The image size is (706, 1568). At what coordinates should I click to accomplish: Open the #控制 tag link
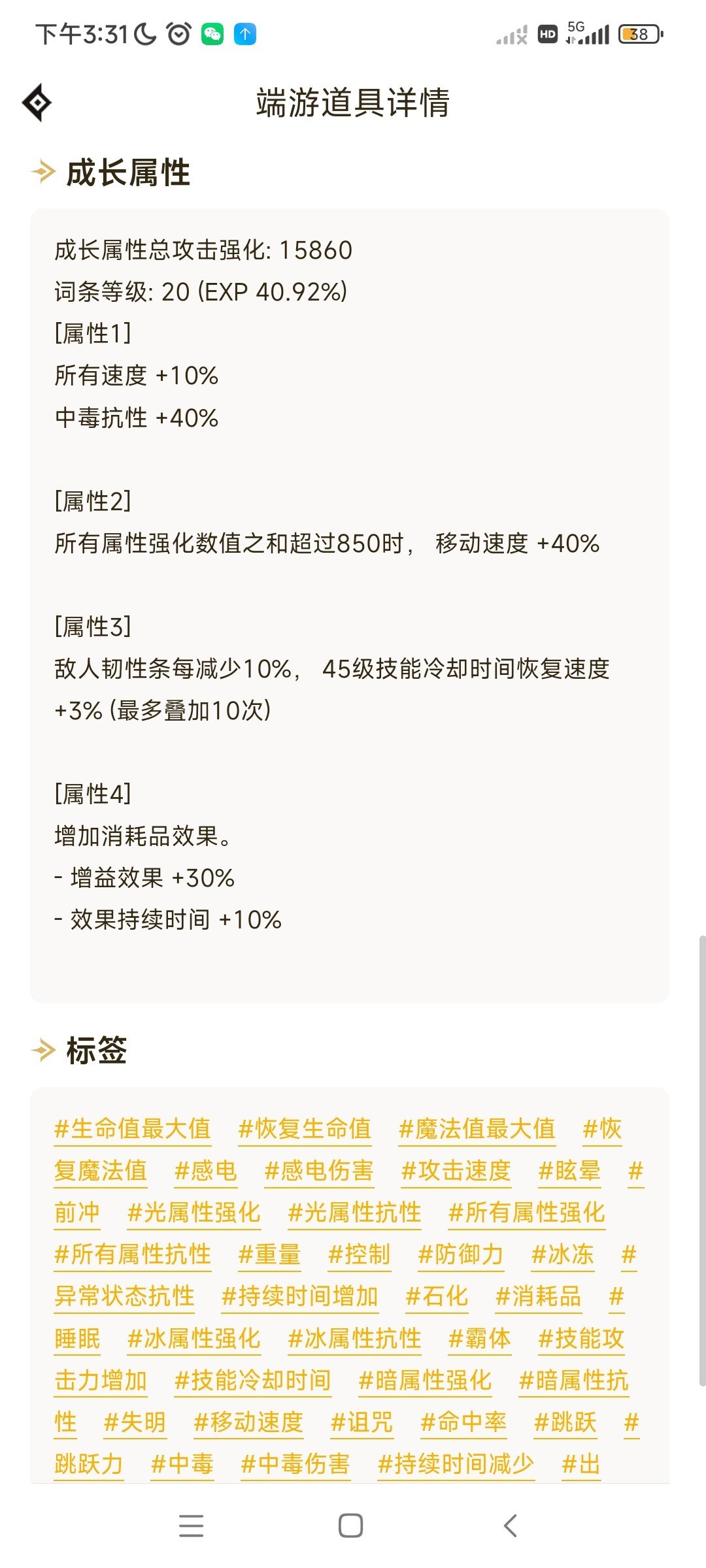360,1254
